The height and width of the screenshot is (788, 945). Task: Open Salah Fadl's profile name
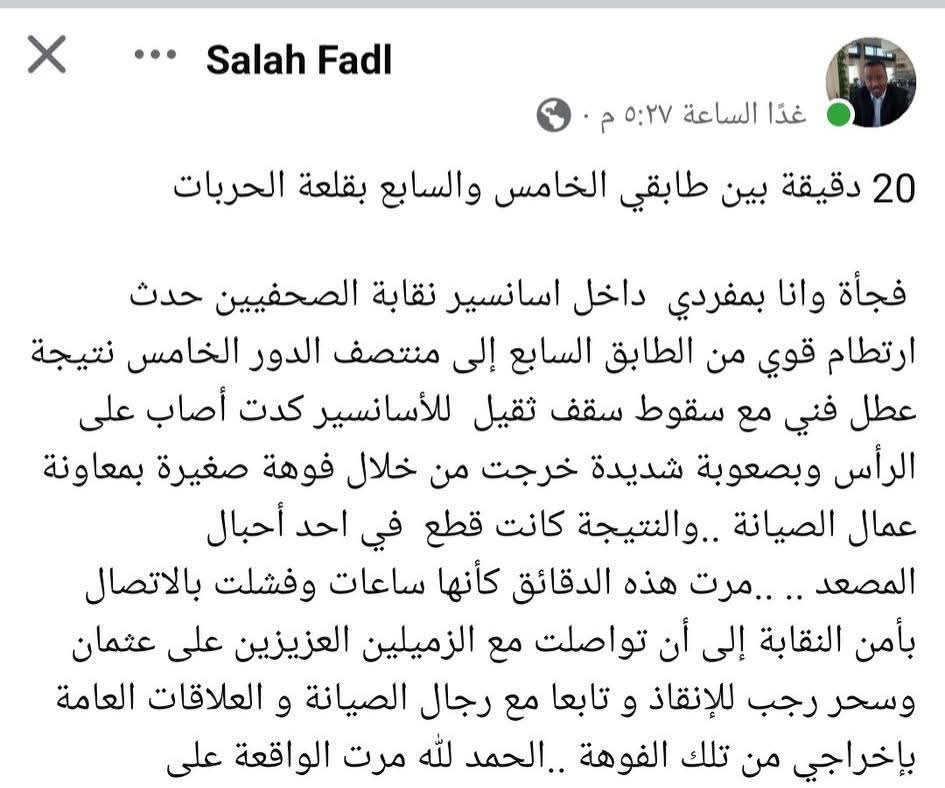pyautogui.click(x=298, y=61)
